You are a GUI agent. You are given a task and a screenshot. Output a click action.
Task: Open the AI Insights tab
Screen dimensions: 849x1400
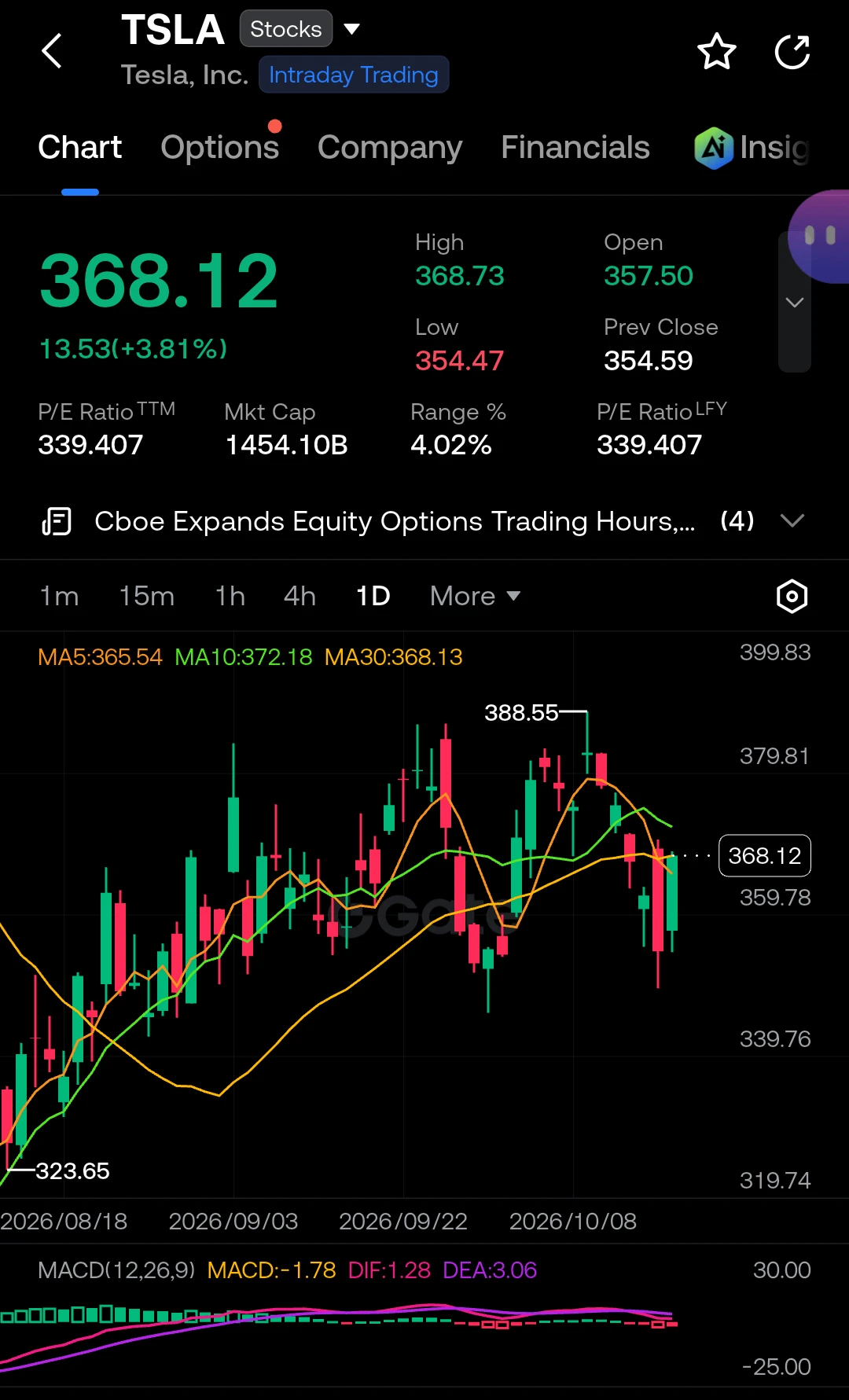(752, 147)
